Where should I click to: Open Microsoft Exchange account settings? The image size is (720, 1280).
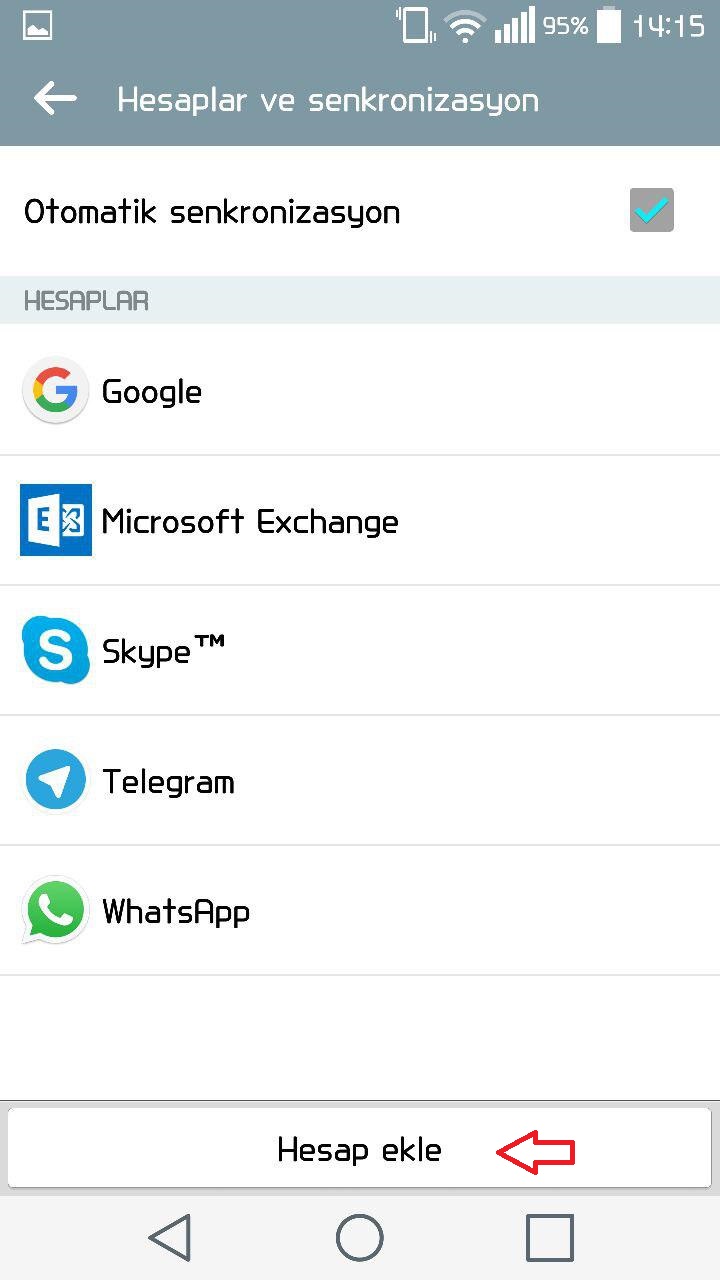[x=360, y=520]
